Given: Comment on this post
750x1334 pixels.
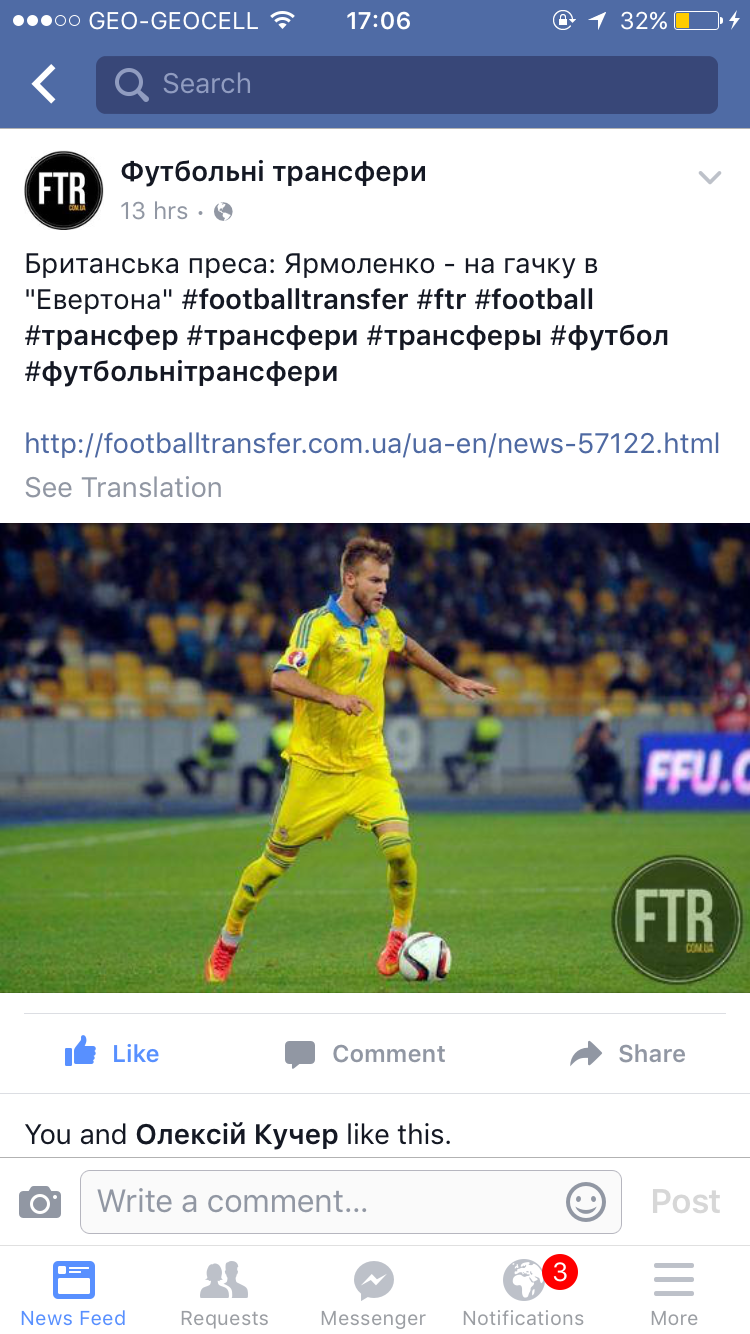Looking at the screenshot, I should pyautogui.click(x=365, y=1053).
